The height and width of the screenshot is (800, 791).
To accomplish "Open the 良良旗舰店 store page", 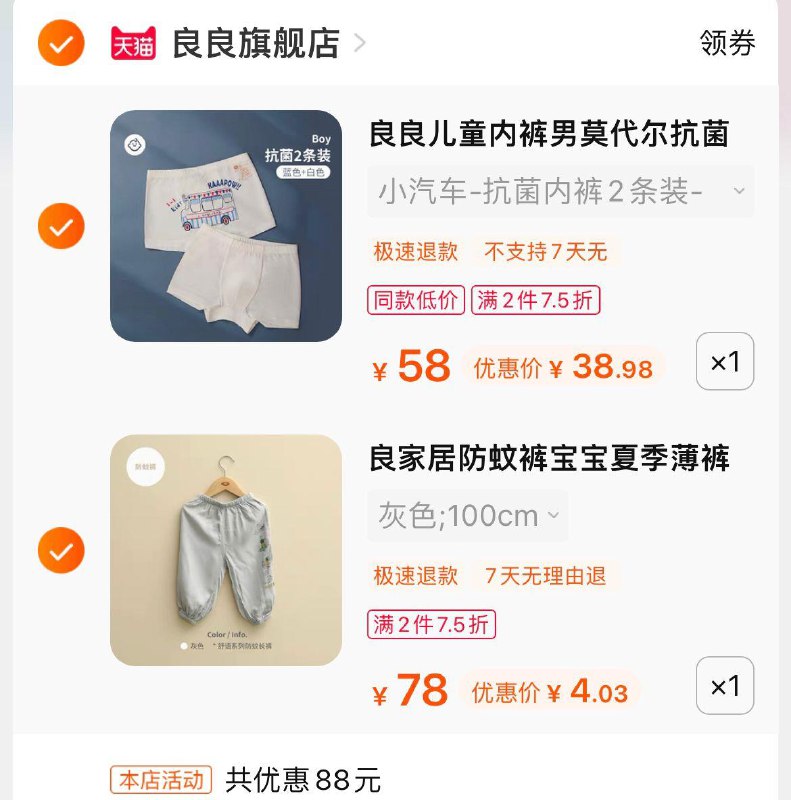I will point(252,42).
